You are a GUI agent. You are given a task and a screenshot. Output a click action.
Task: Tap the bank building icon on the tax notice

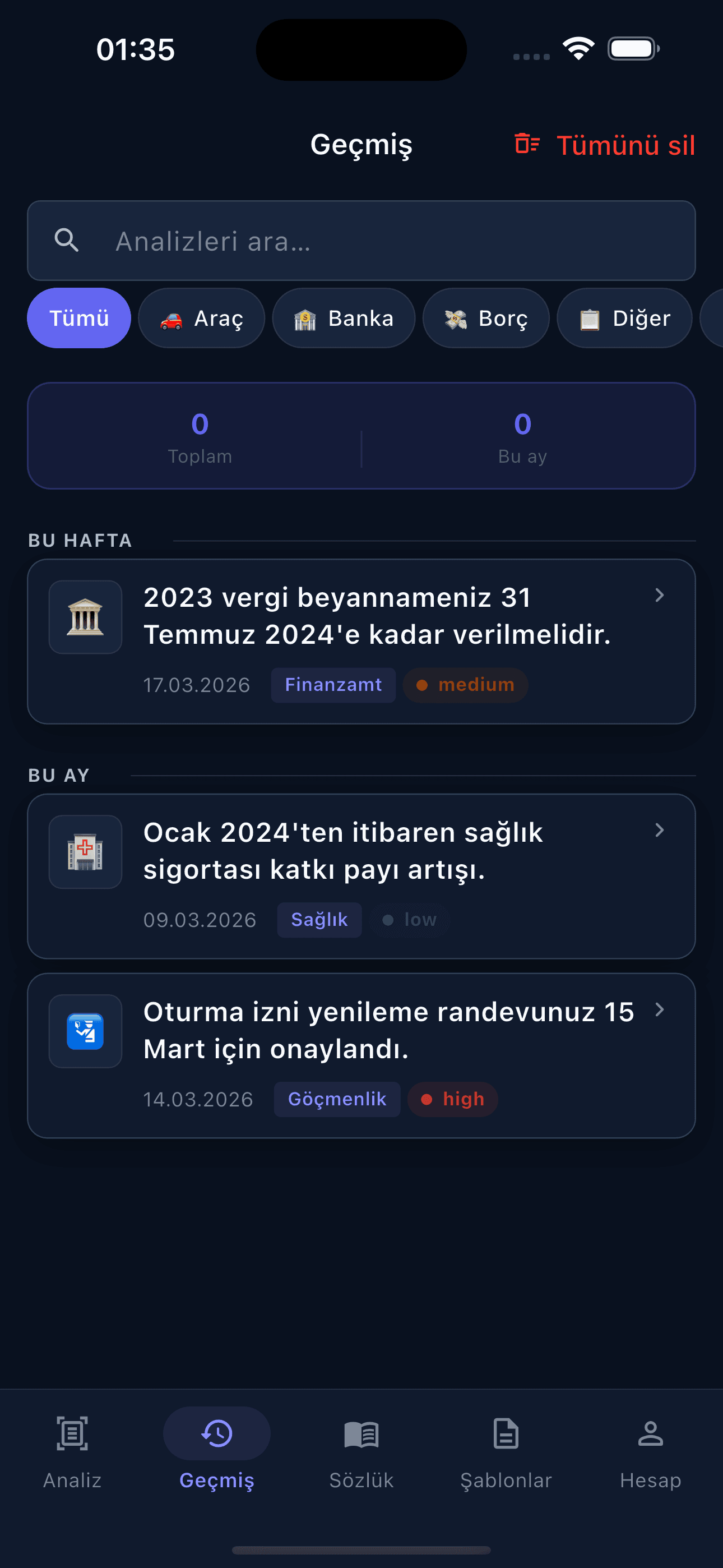coord(85,617)
